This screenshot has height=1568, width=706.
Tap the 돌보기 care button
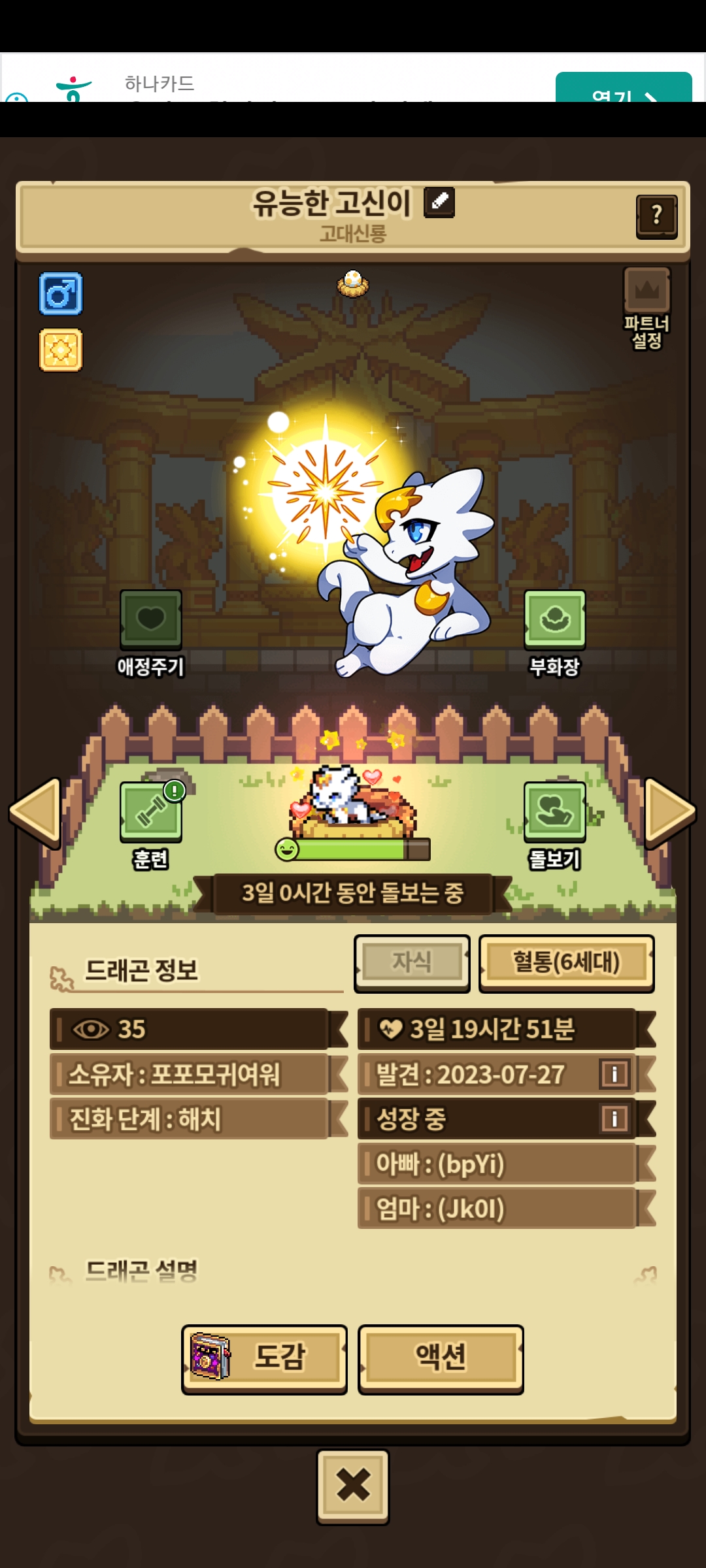click(x=554, y=812)
